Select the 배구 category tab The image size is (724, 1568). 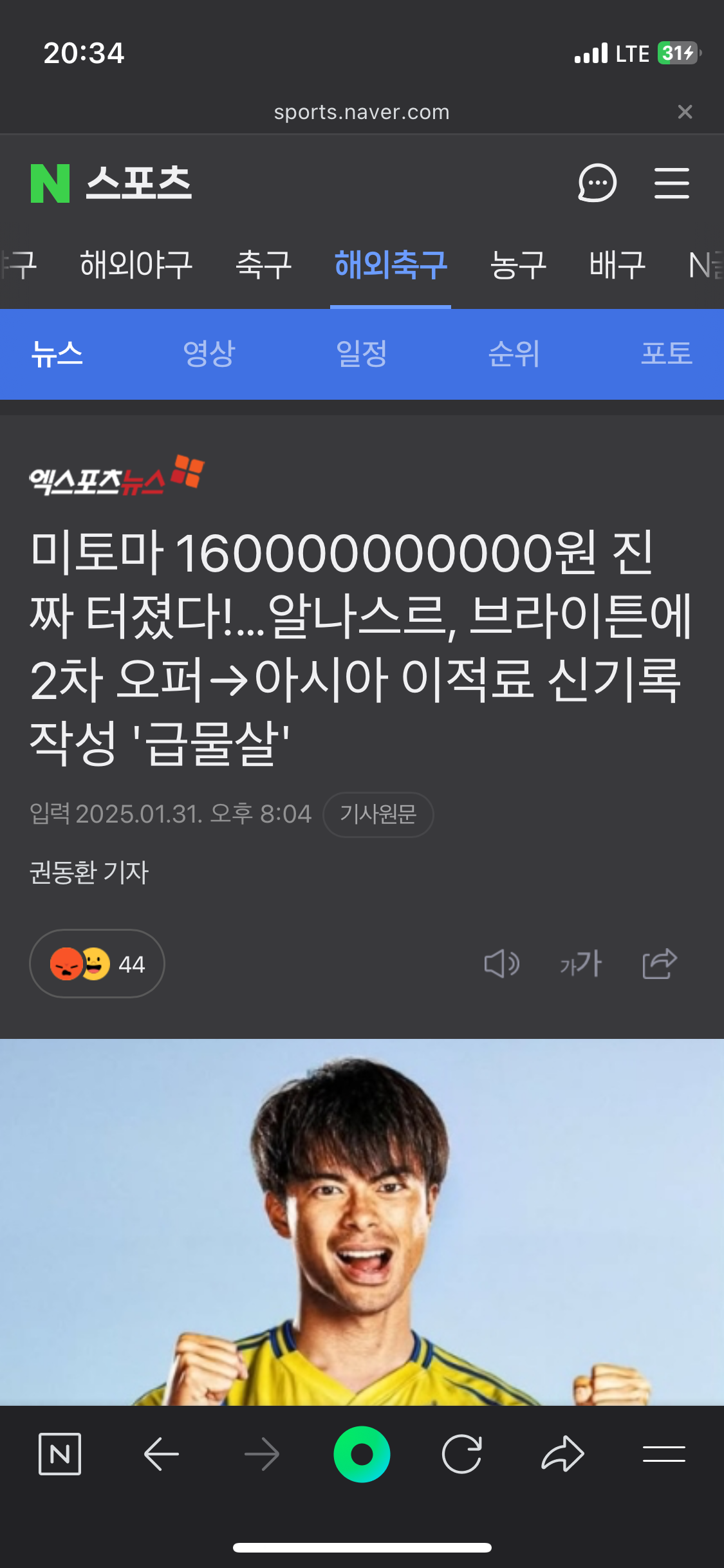pyautogui.click(x=617, y=265)
